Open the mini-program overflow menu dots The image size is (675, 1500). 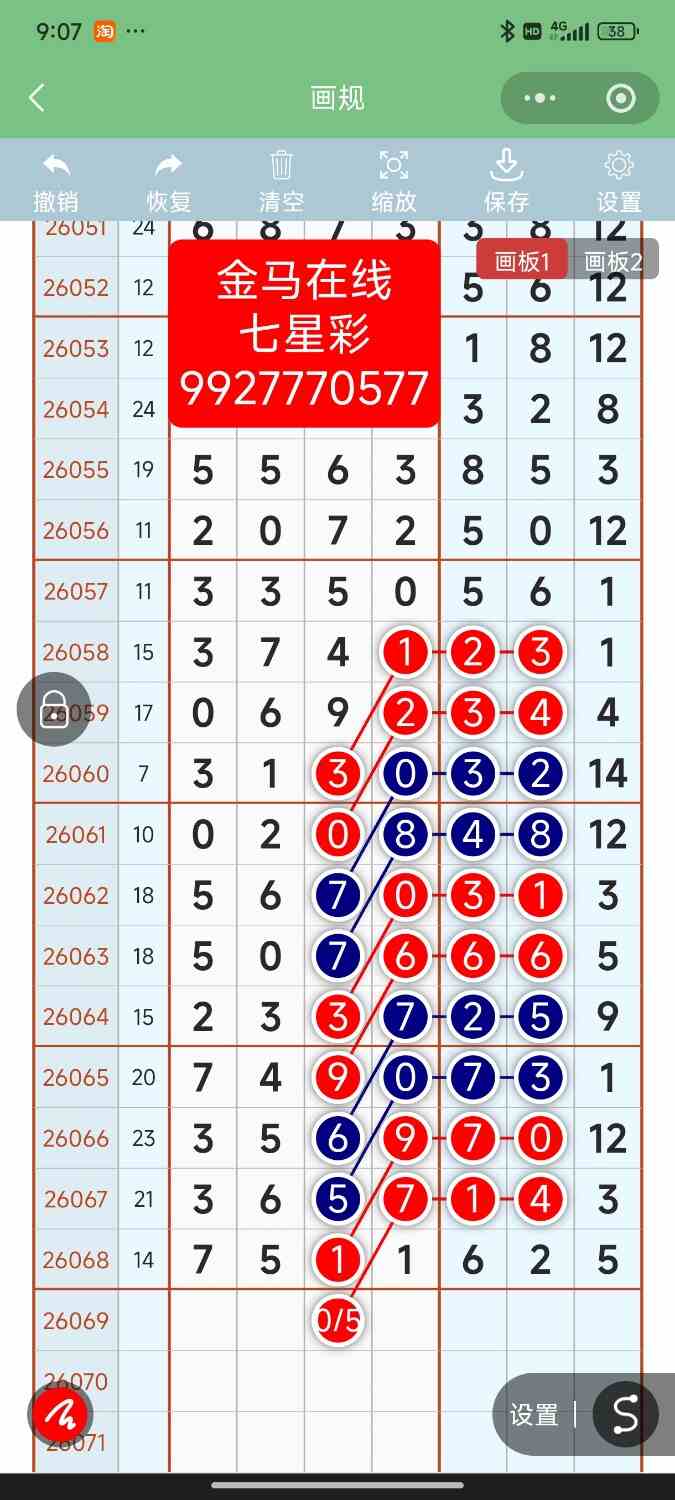pos(539,98)
